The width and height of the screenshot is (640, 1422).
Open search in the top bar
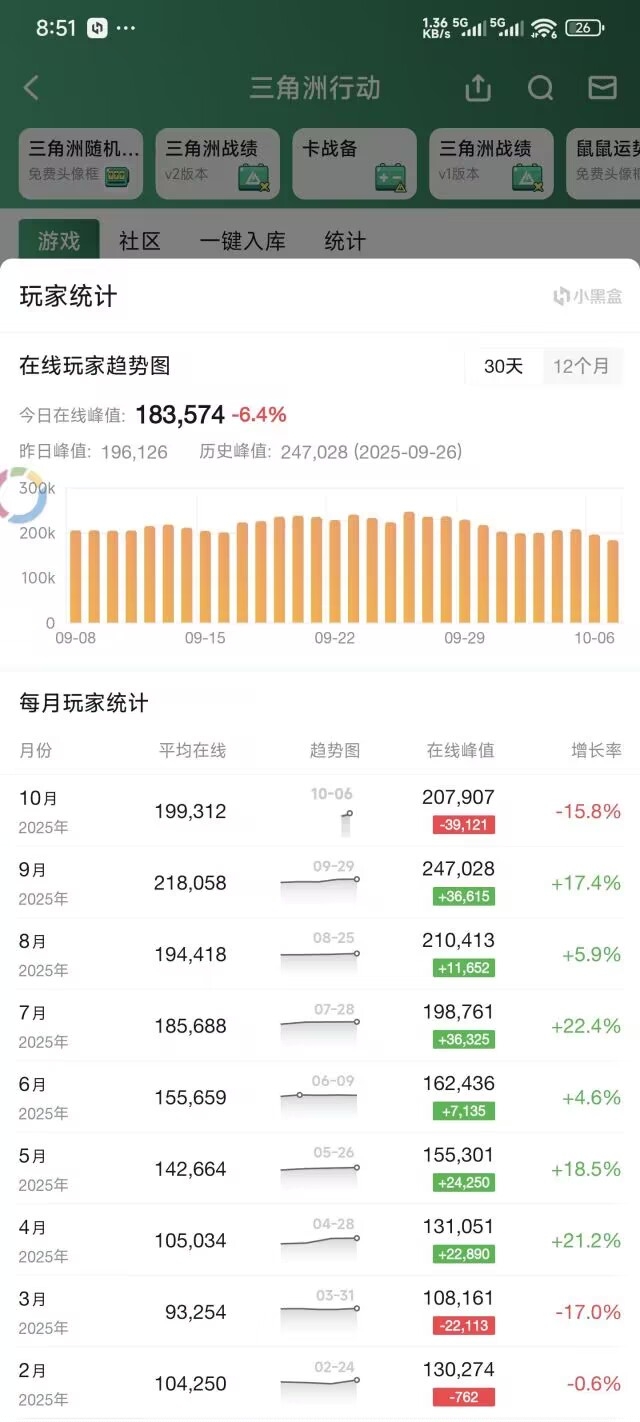(540, 88)
